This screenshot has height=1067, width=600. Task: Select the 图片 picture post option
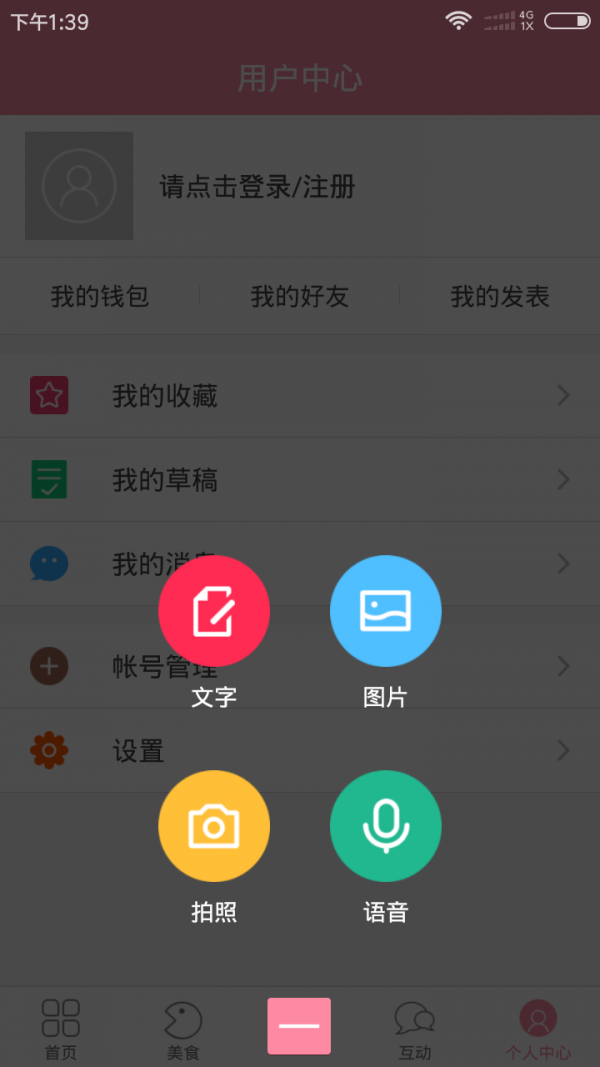coord(385,611)
